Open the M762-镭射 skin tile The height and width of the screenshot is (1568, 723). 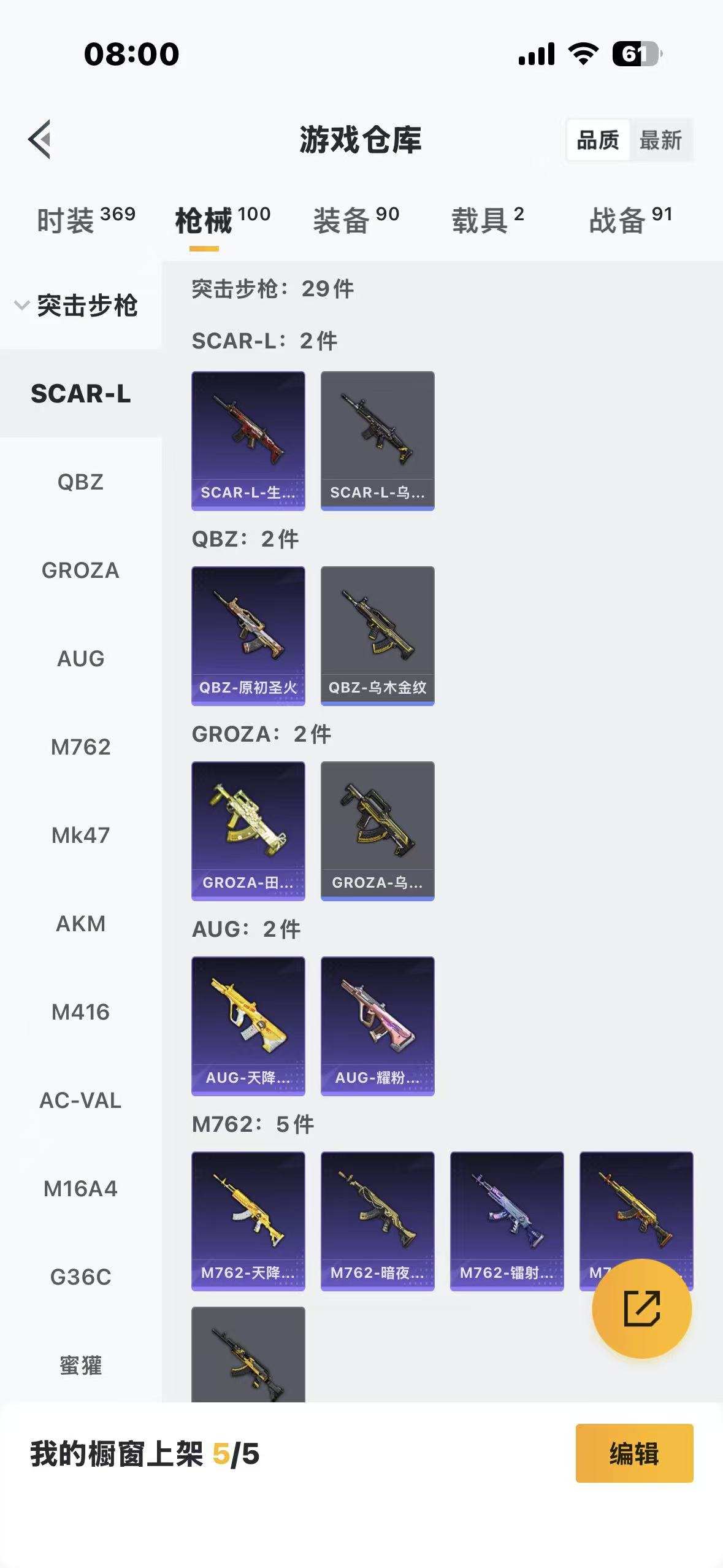coord(507,1221)
